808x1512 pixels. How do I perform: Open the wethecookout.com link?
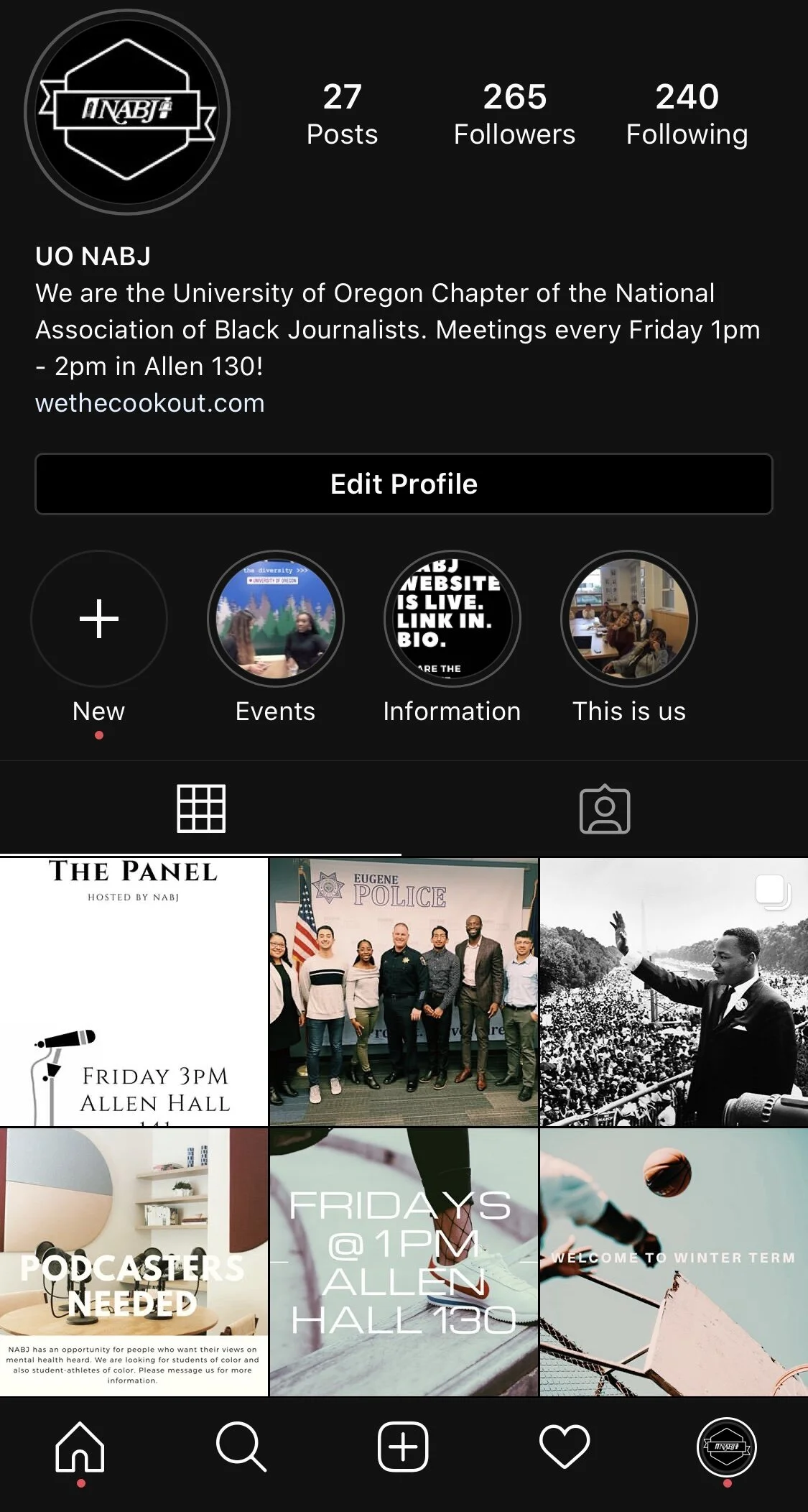click(150, 403)
